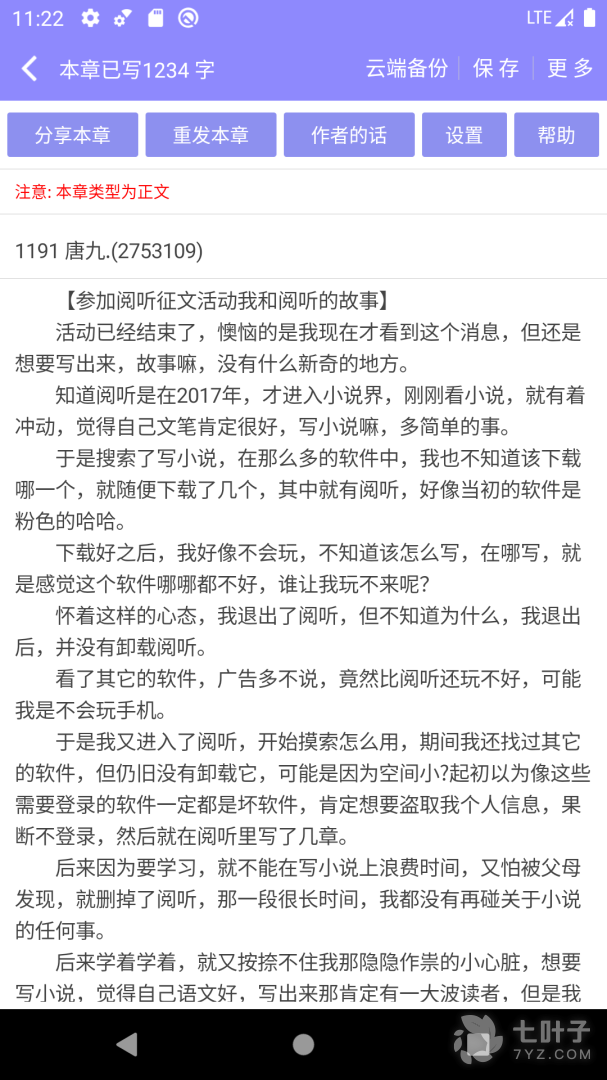Viewport: 607px width, 1080px height.
Task: Open the 更多 menu
Action: click(x=570, y=69)
